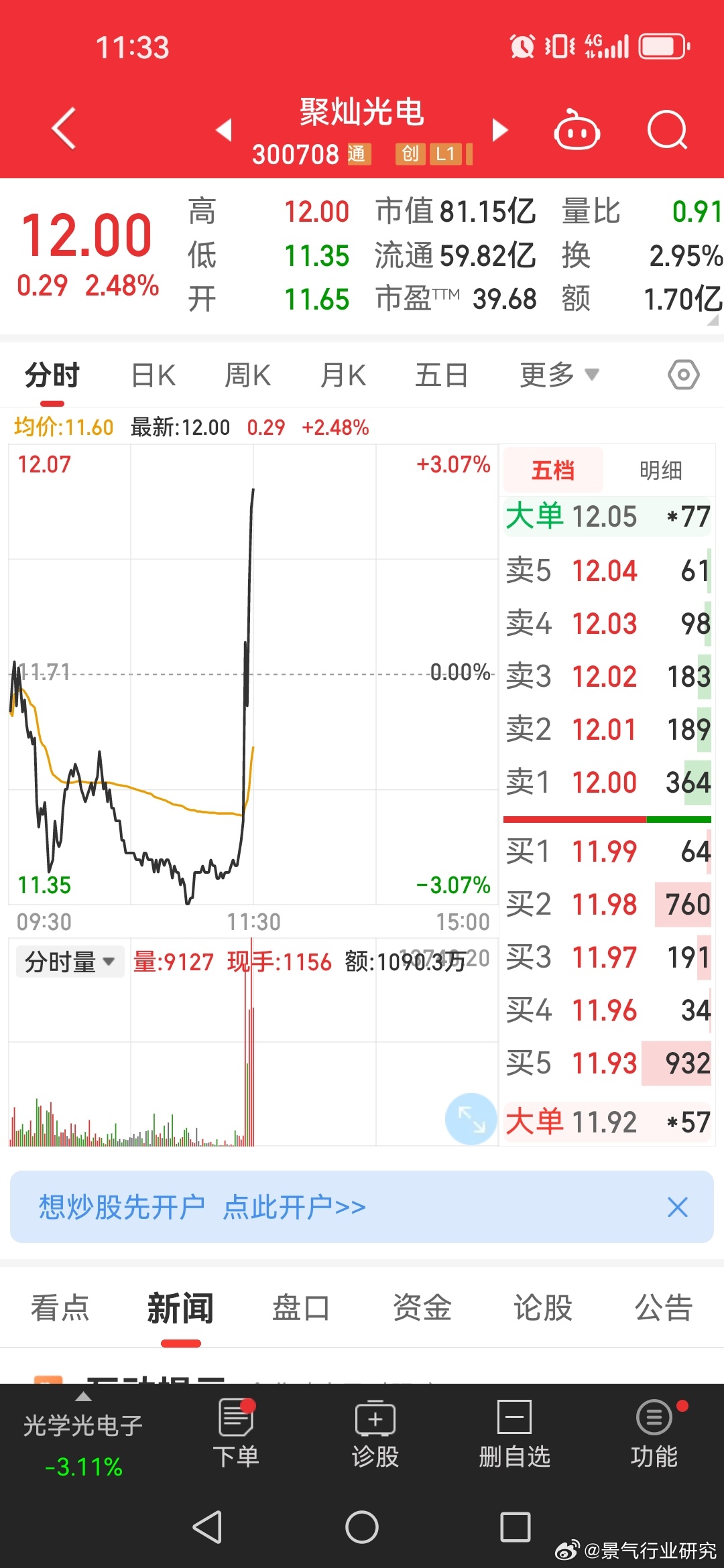724x1568 pixels.
Task: Switch order book to 明细 tab
Action: pos(660,470)
